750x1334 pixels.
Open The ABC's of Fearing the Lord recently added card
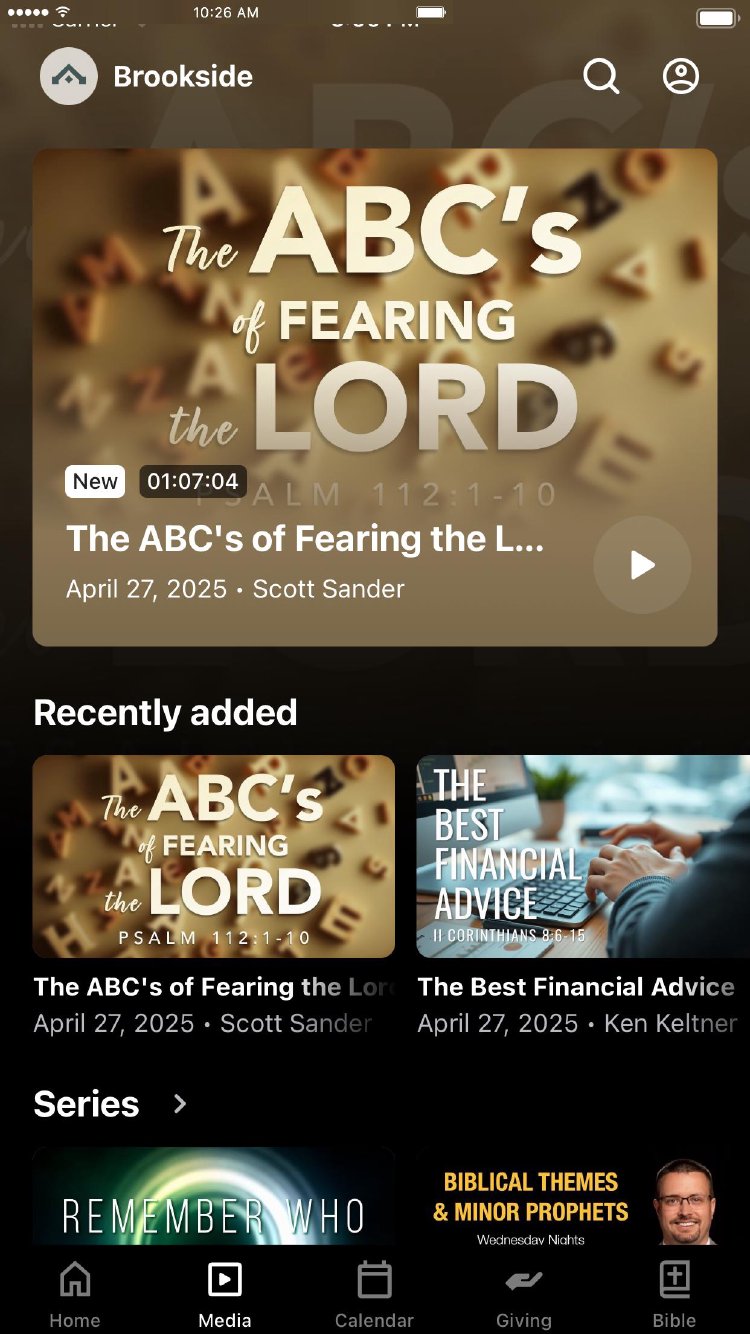[x=214, y=857]
